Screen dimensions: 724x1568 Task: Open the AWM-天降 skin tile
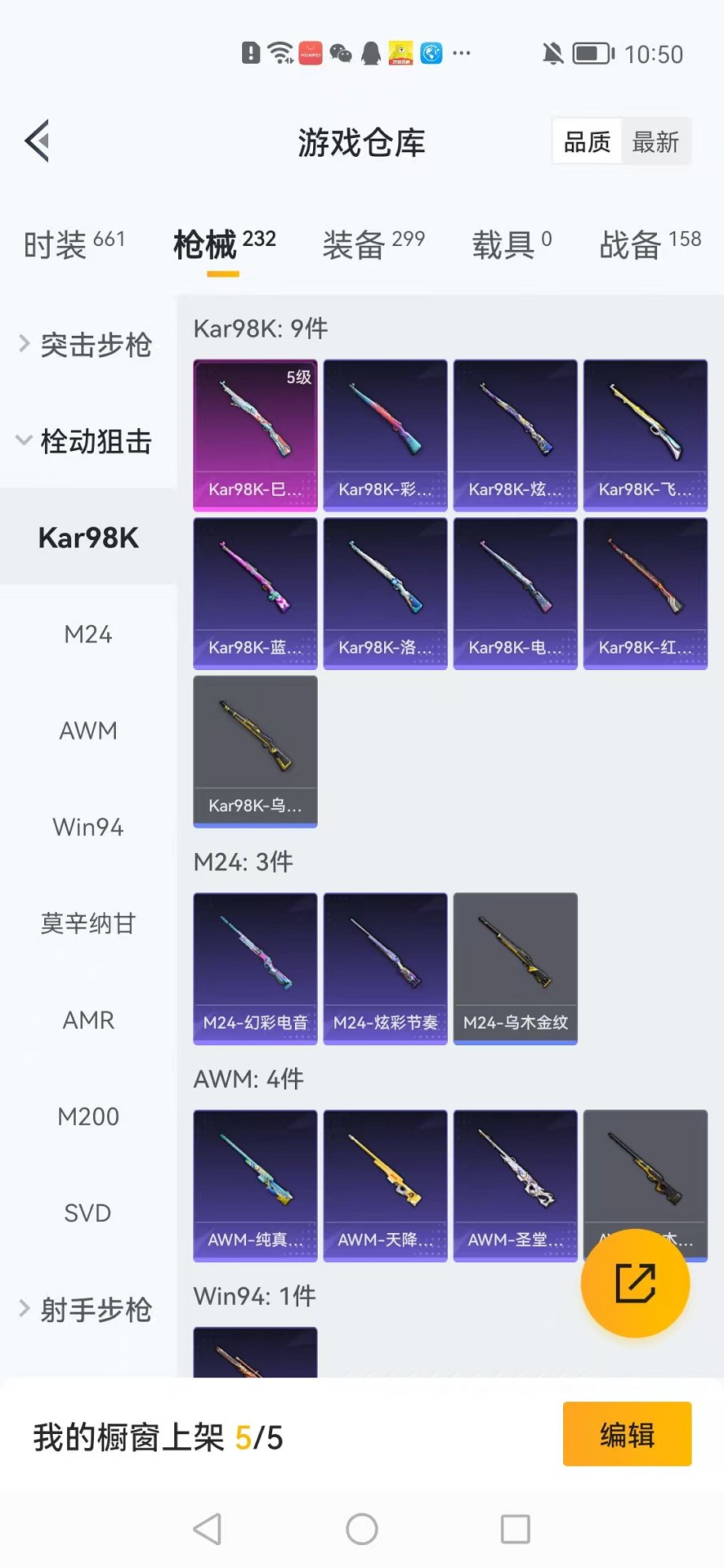pos(385,1185)
